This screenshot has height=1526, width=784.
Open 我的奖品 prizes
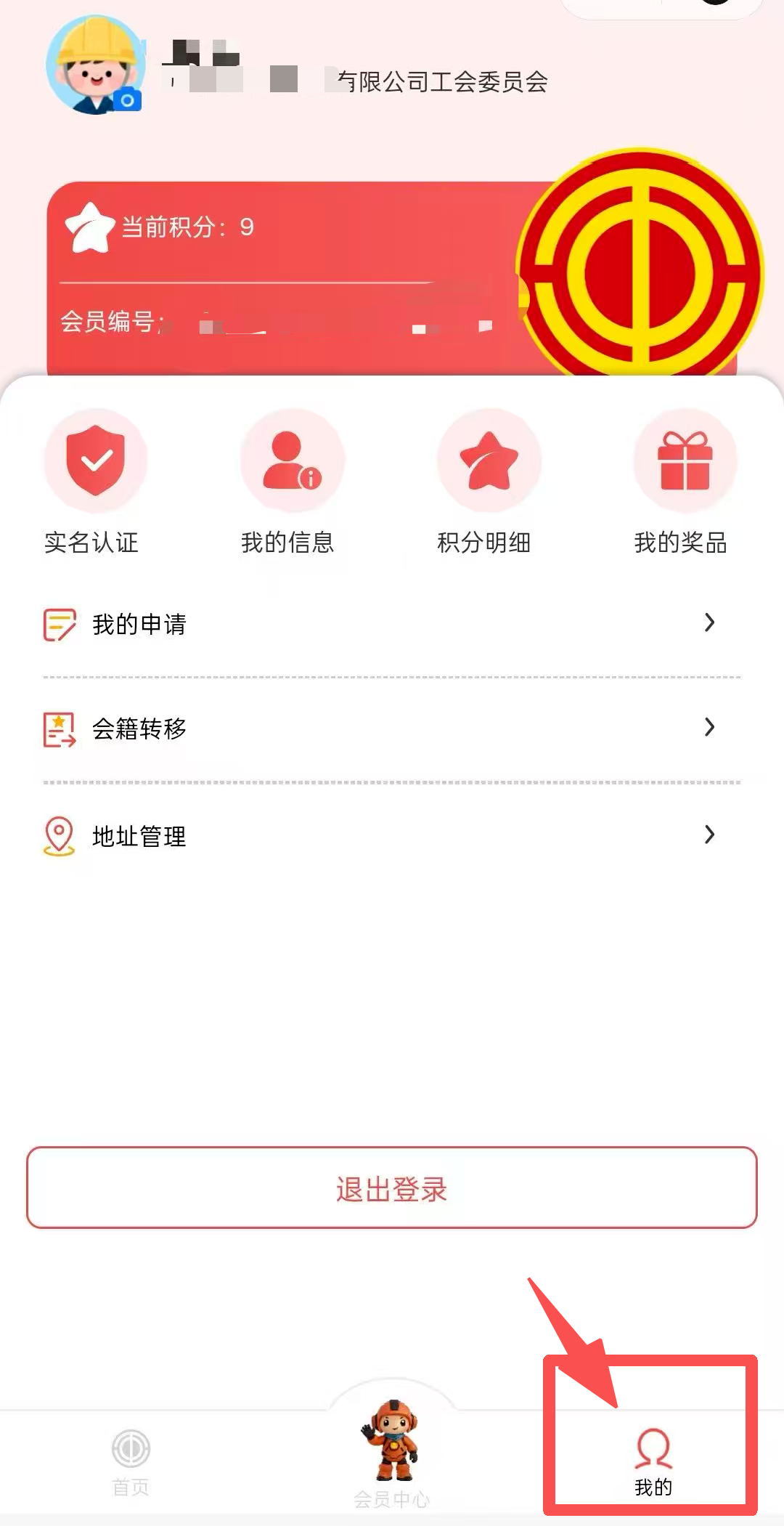click(x=684, y=481)
